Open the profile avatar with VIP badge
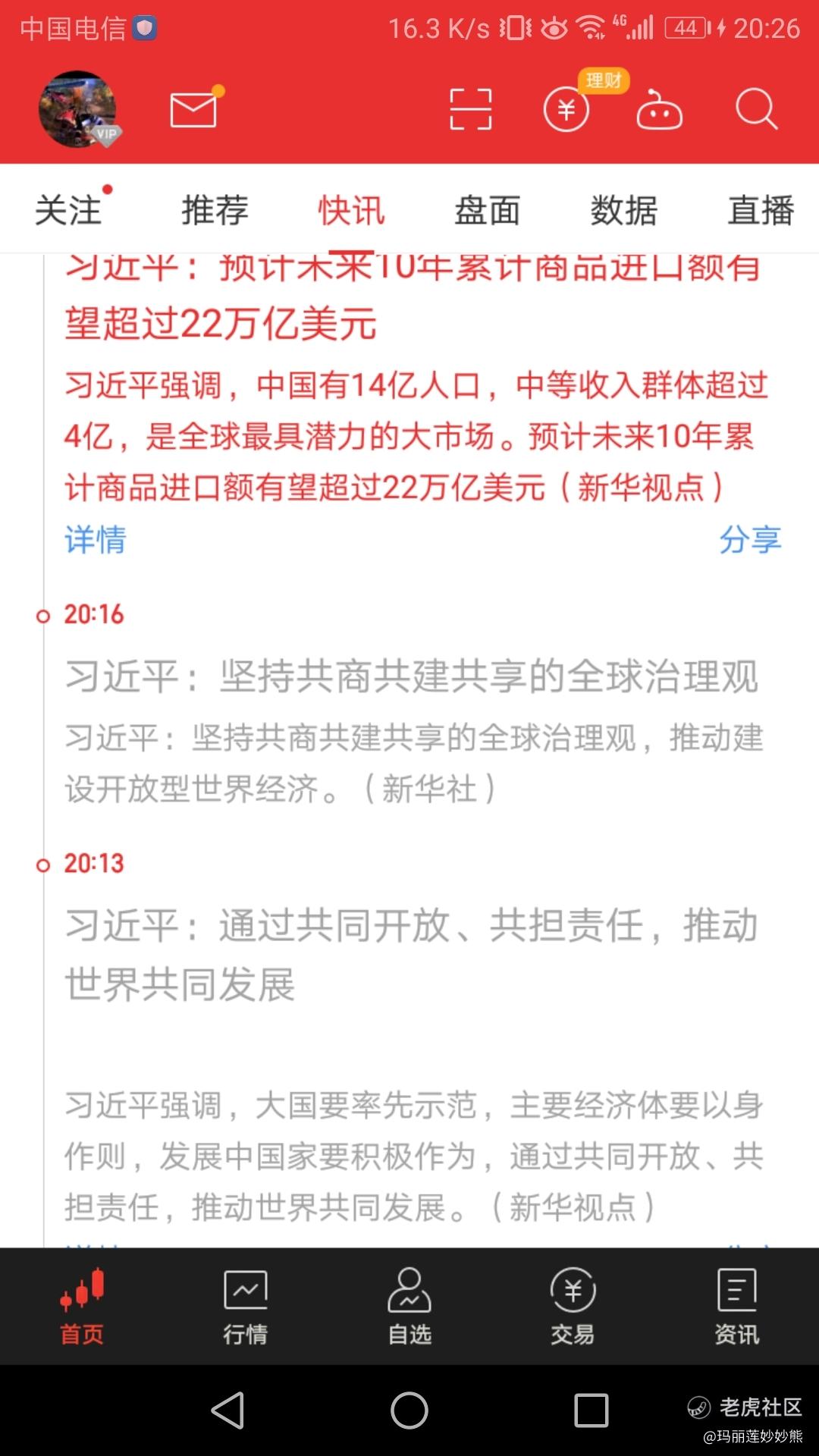Viewport: 819px width, 1456px height. (78, 110)
